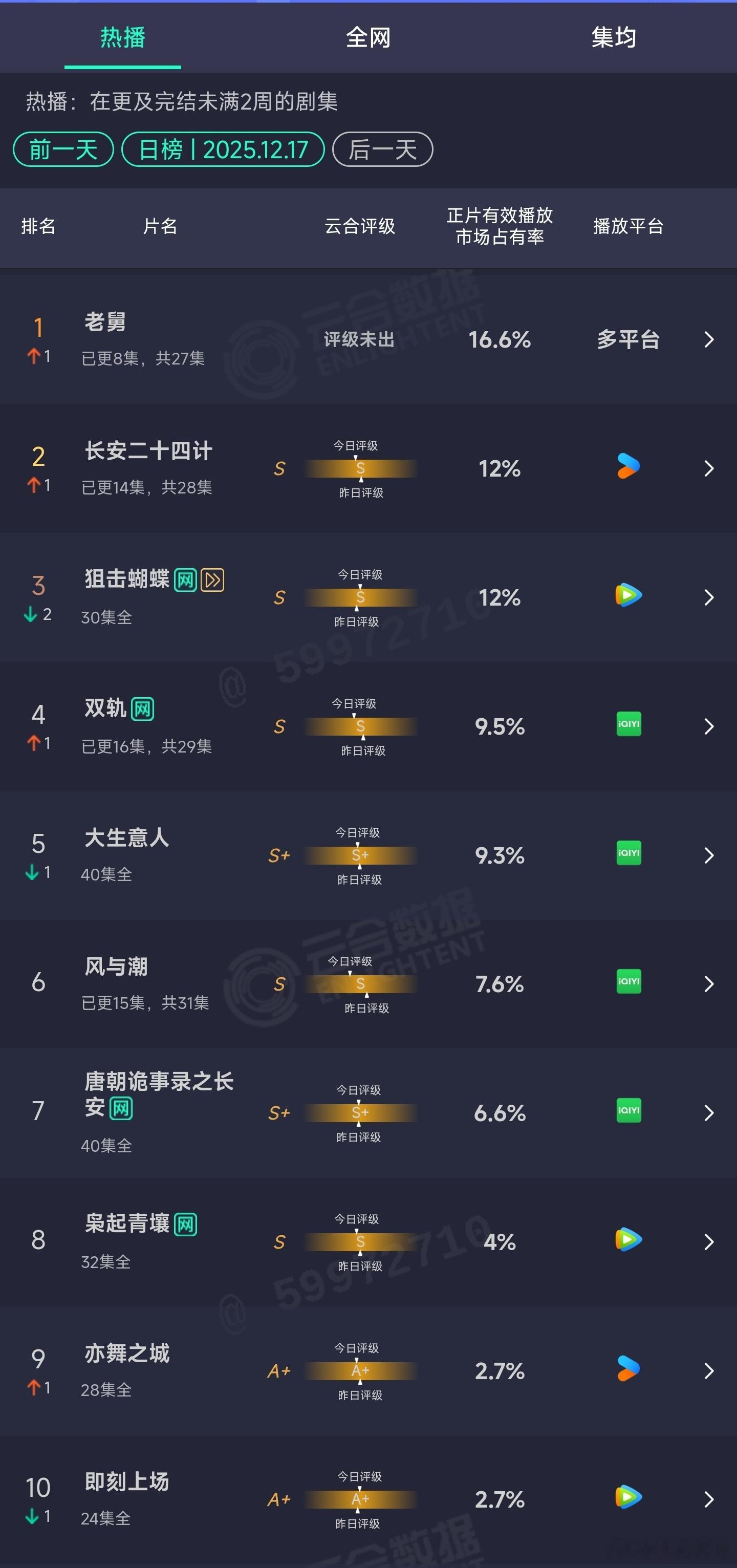The height and width of the screenshot is (1568, 737).
Task: Click the S+ rating gradient bar for 大生意人
Action: click(360, 855)
